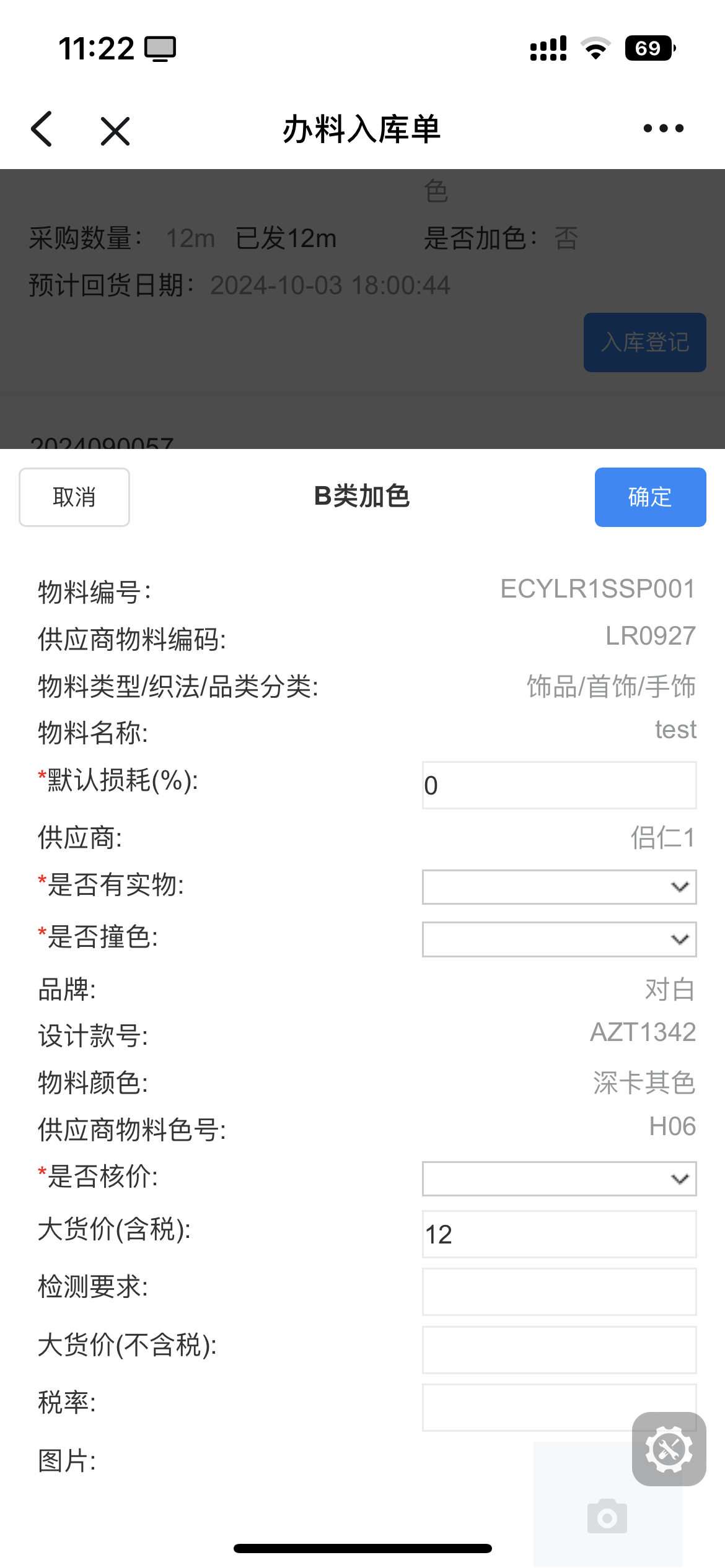Enter a value in 大货价(不含税)

pos(559,1349)
